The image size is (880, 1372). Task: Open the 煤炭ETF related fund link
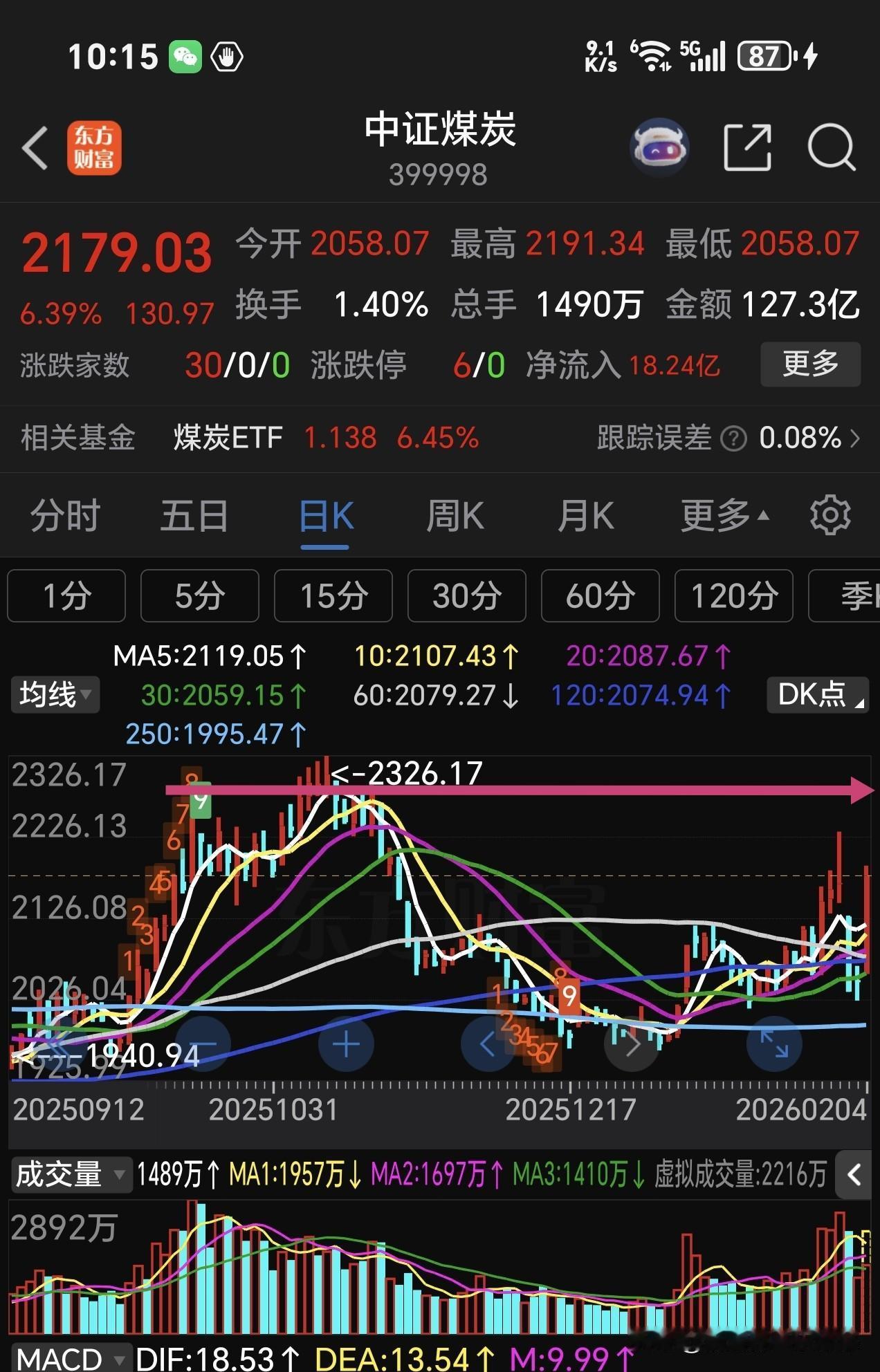coord(228,438)
